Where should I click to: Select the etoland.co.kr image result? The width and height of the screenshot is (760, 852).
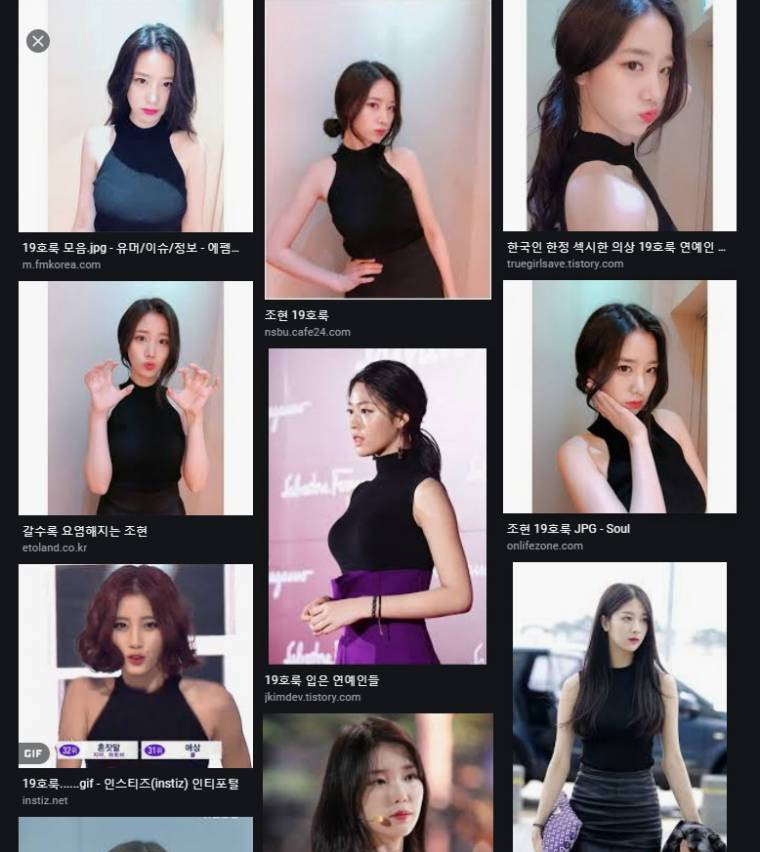135,398
